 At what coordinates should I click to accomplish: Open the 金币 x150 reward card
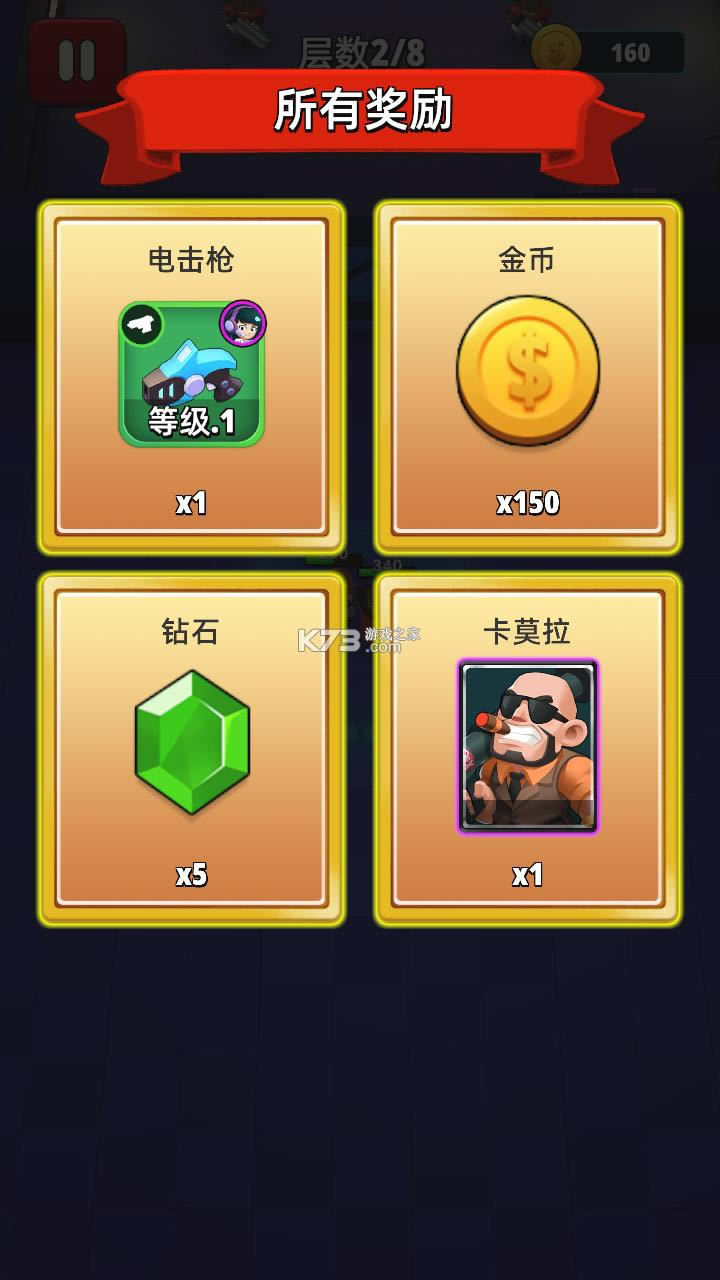[x=528, y=377]
